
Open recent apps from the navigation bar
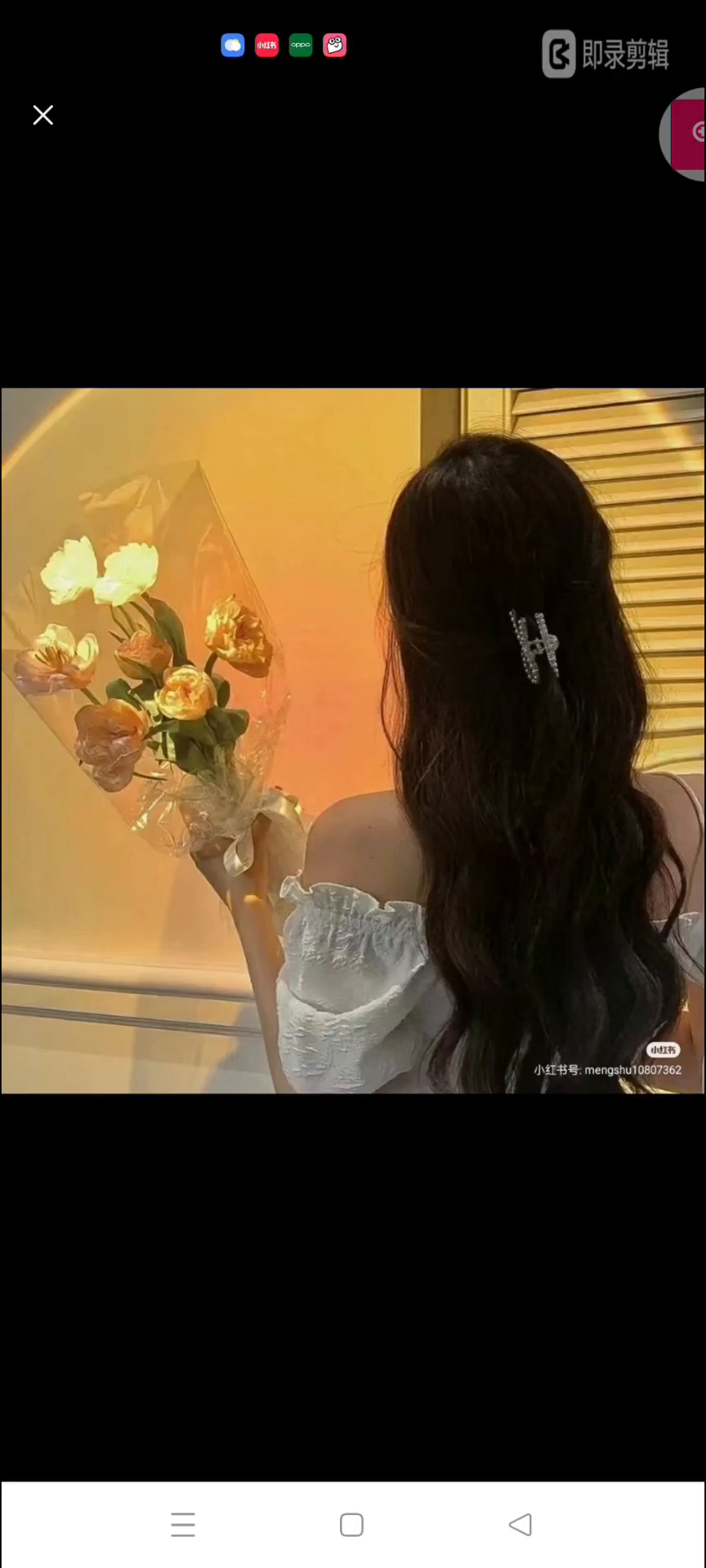(183, 1524)
